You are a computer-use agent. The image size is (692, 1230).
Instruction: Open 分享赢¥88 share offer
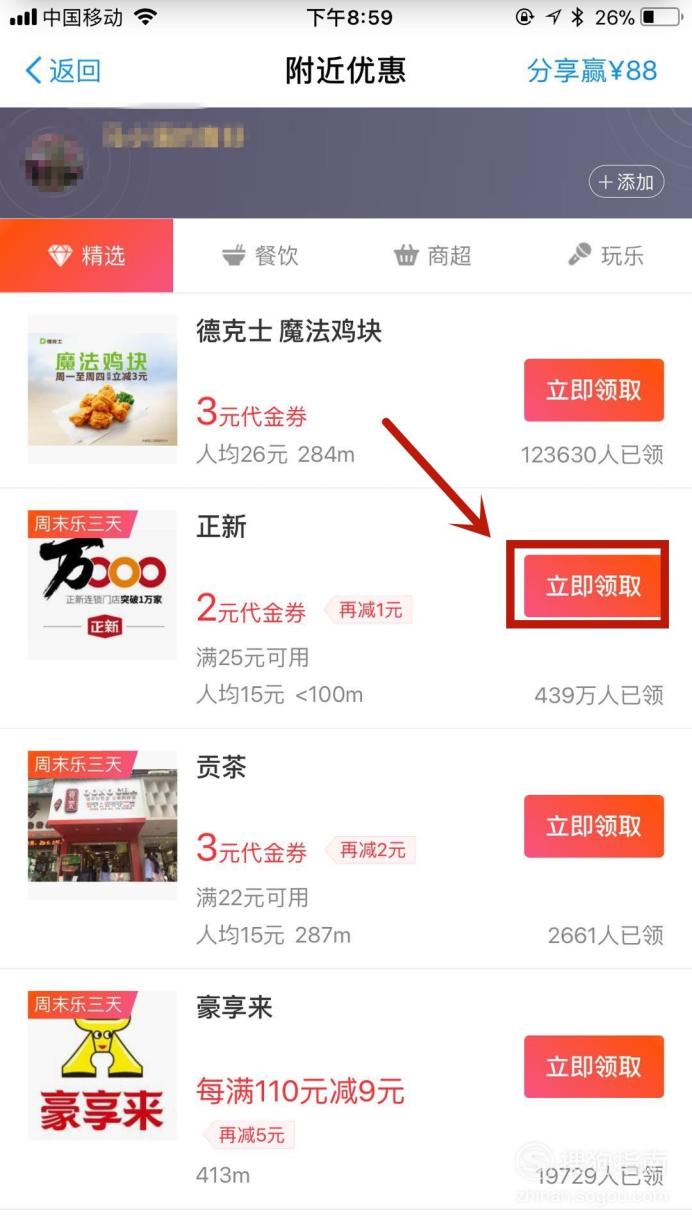point(592,71)
